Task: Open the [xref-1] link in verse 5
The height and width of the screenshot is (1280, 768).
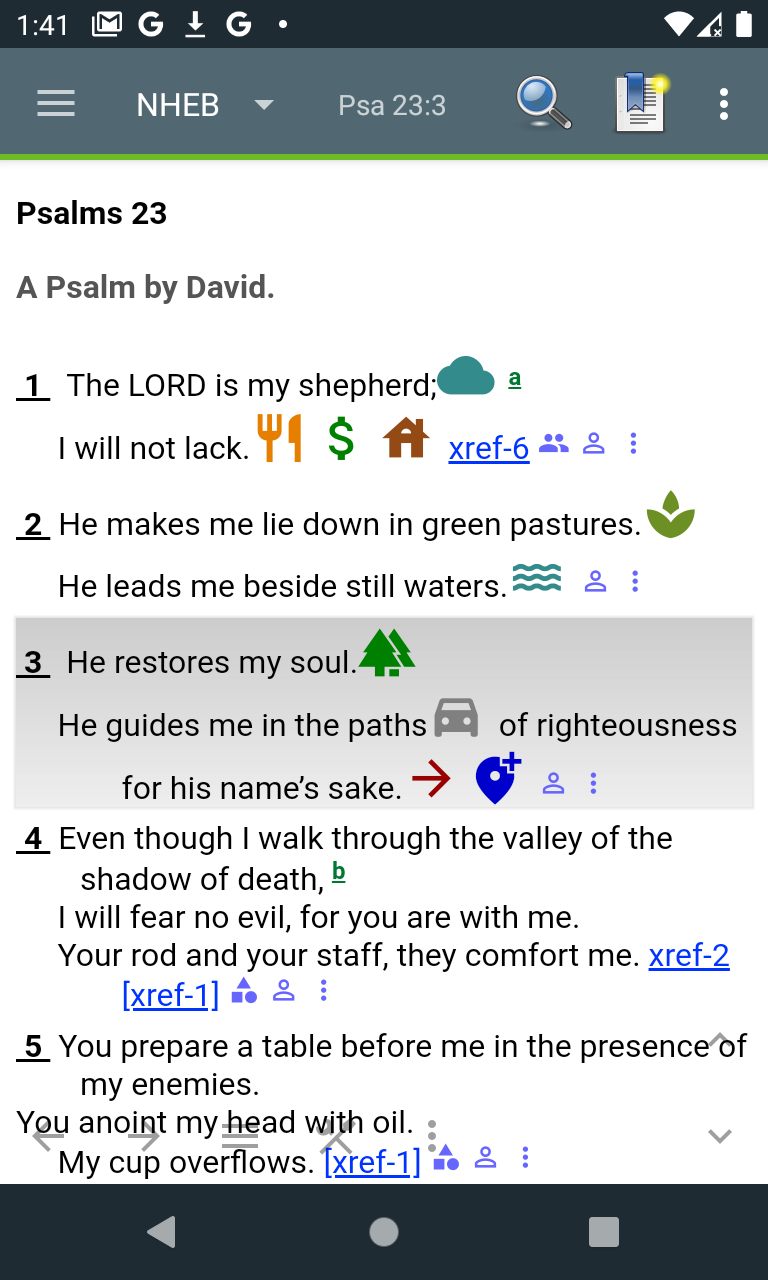Action: point(372,1162)
